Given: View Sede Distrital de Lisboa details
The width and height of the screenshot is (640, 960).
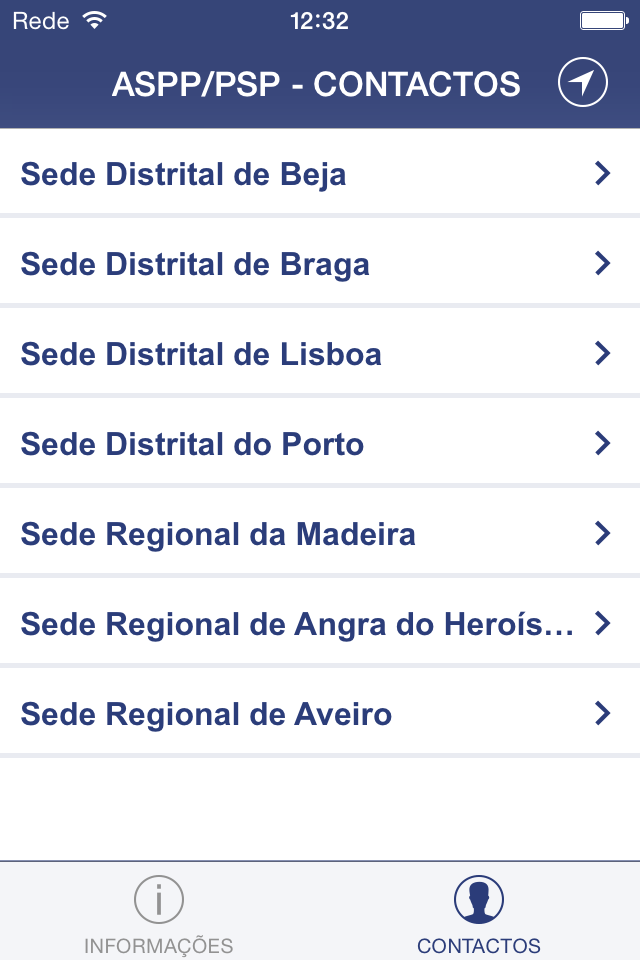Looking at the screenshot, I should (320, 354).
